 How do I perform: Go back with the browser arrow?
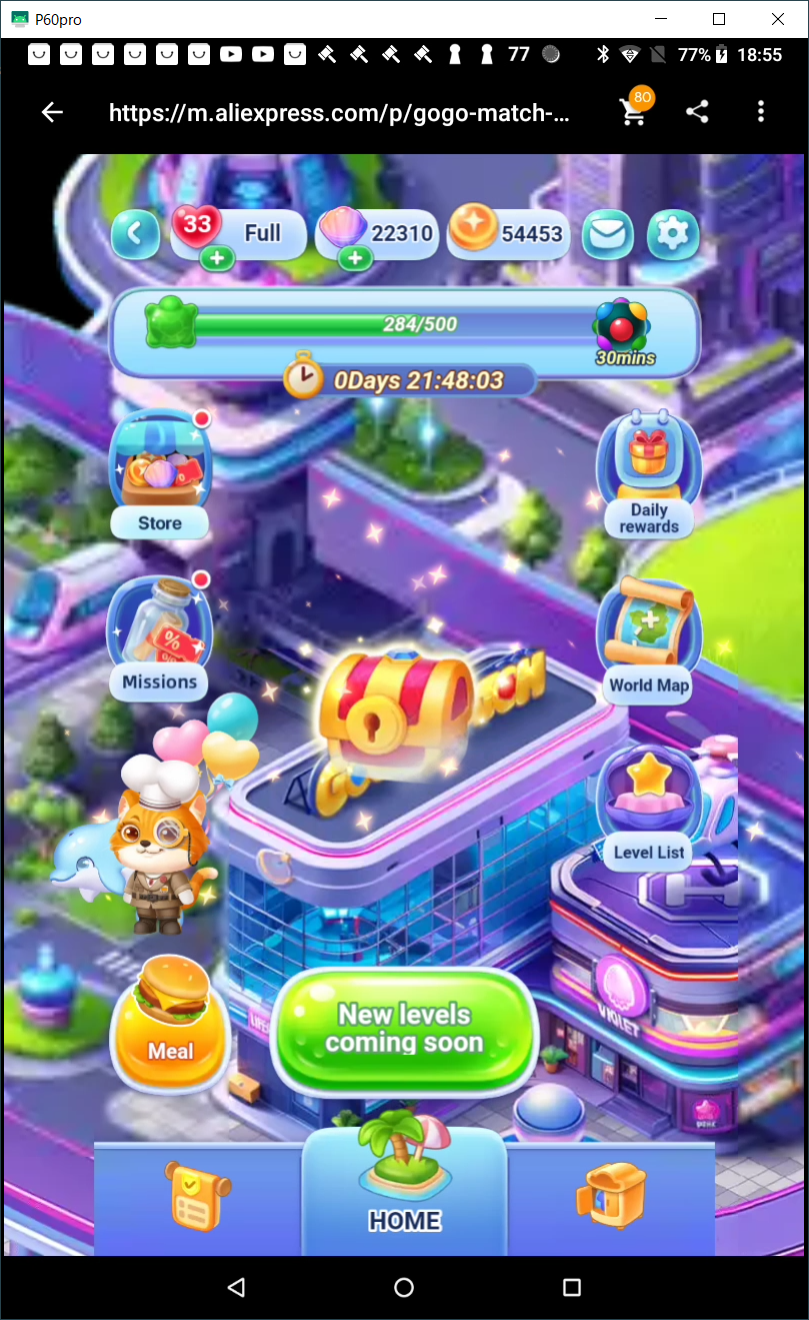pos(52,113)
